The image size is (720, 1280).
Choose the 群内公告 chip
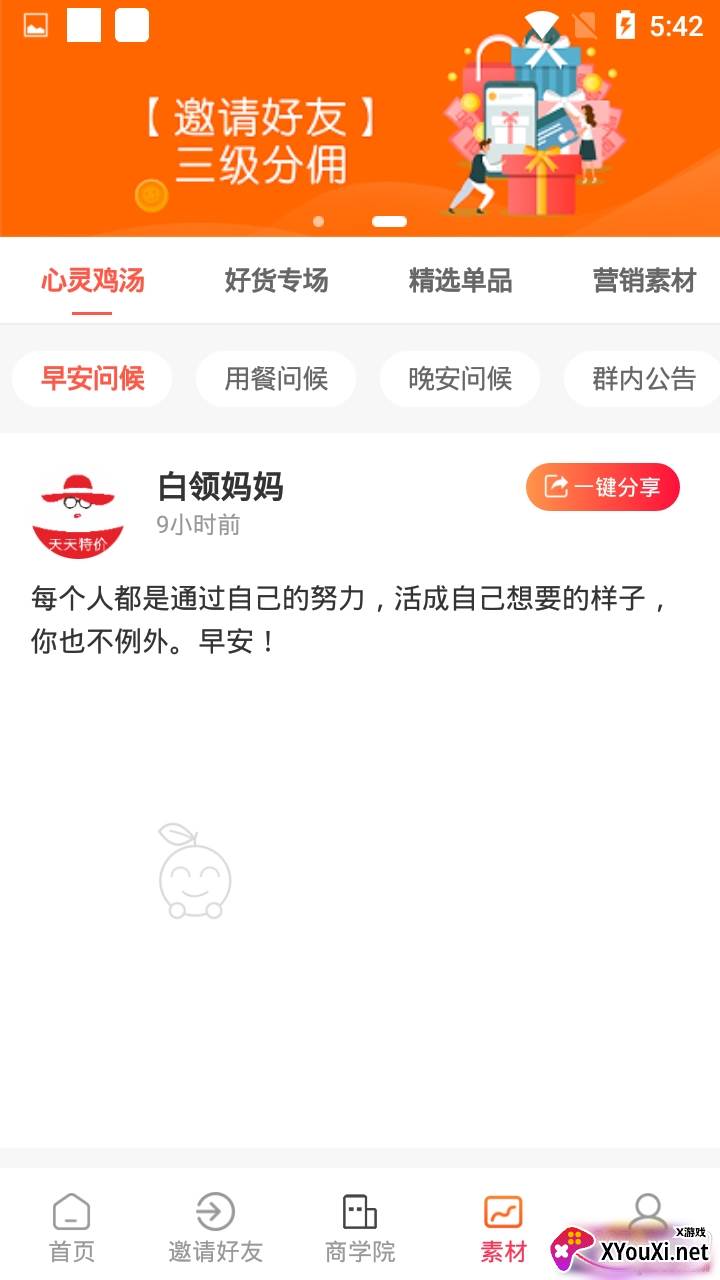pos(643,379)
